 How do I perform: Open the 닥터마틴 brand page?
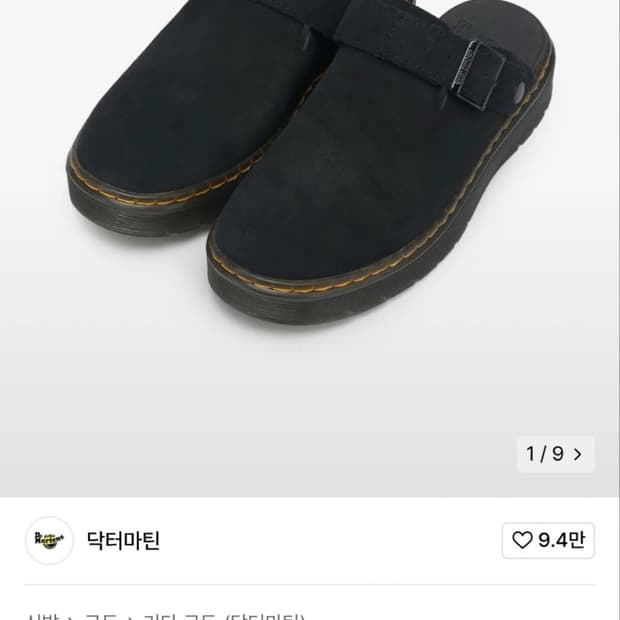click(123, 540)
